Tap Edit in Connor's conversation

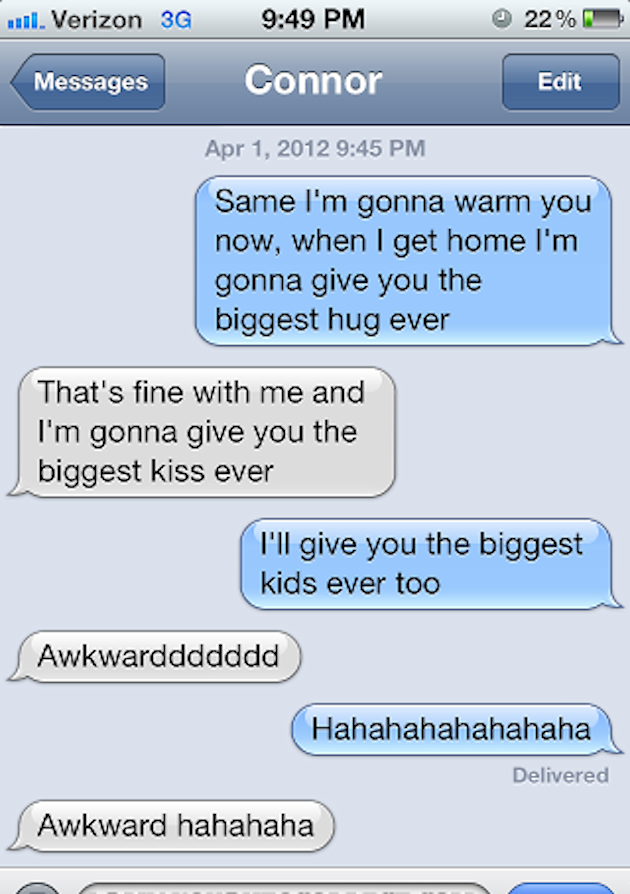click(x=560, y=82)
